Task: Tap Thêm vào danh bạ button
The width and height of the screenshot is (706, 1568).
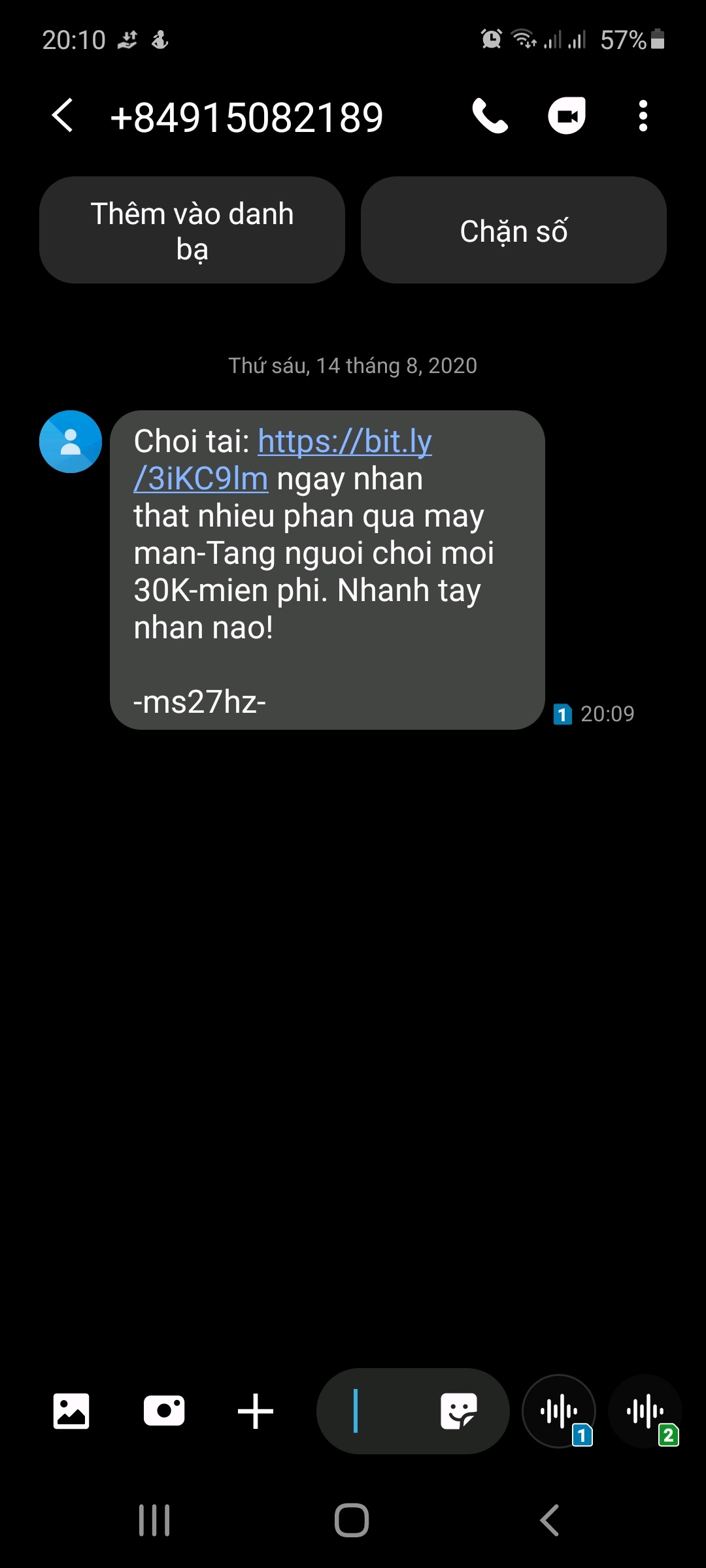Action: click(192, 230)
